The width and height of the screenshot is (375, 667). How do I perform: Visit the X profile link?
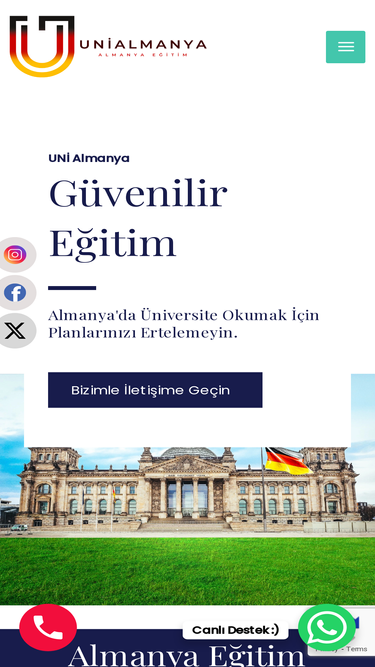click(x=16, y=331)
